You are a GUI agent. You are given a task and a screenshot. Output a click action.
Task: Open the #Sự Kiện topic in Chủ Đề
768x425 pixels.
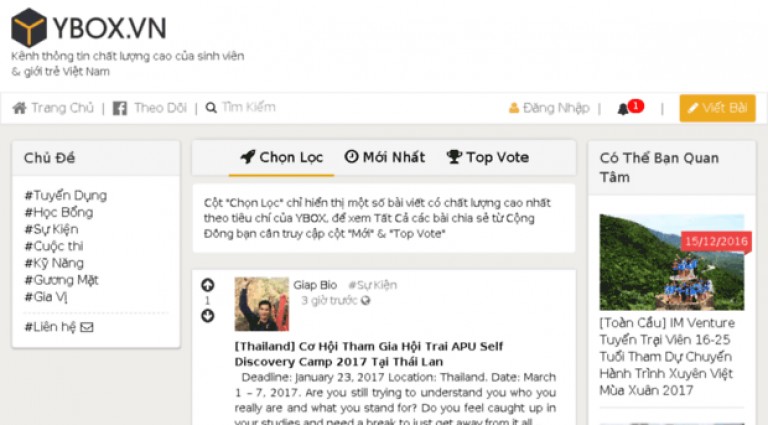coord(54,229)
